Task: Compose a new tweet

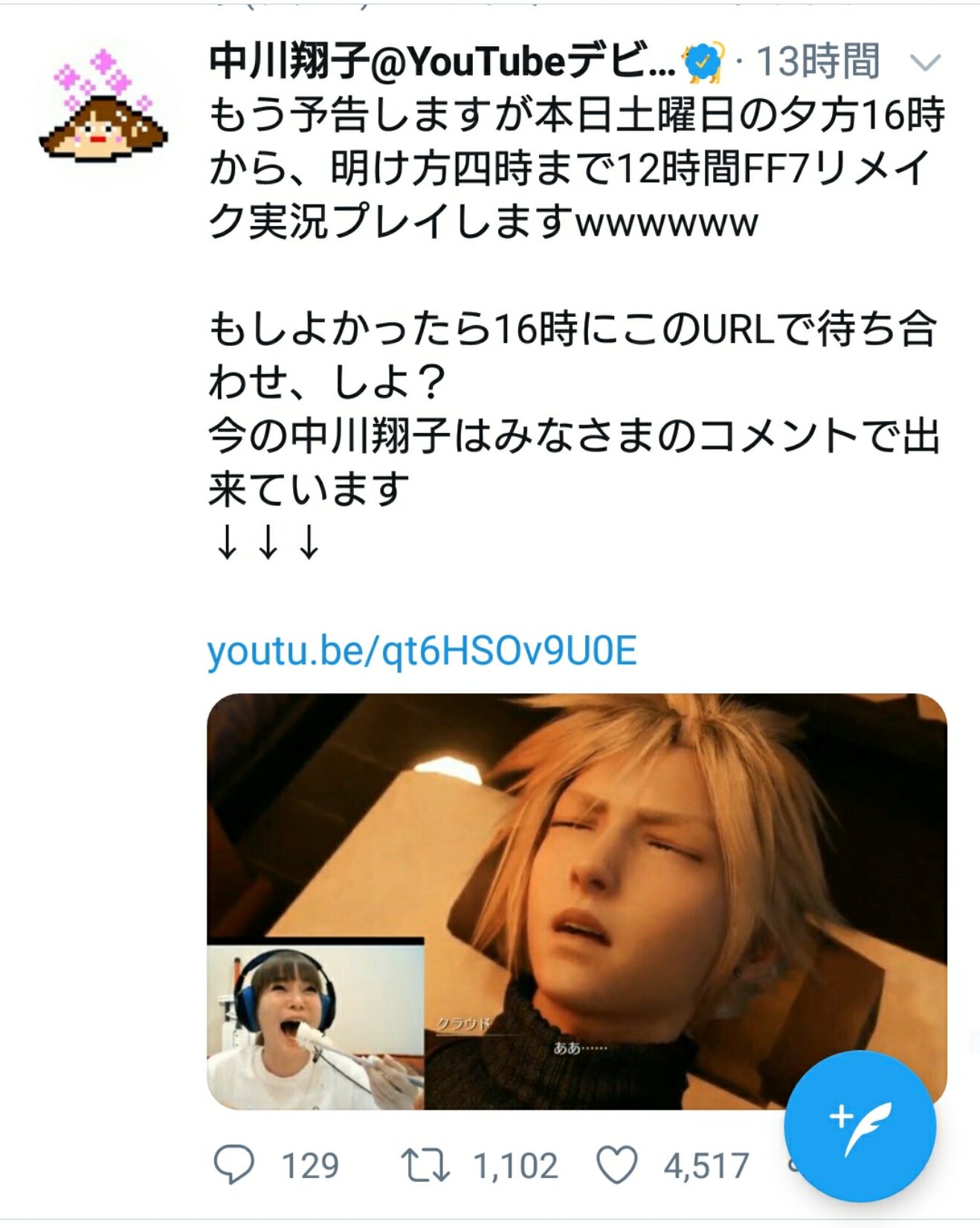Action: [x=860, y=1125]
